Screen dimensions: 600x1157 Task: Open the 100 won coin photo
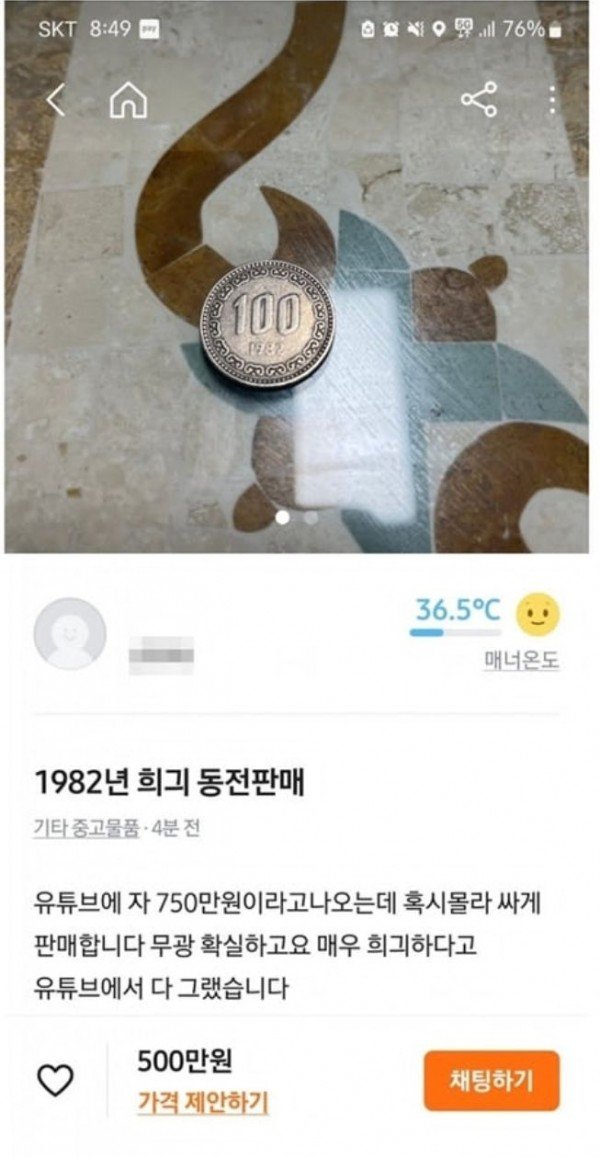(266, 326)
